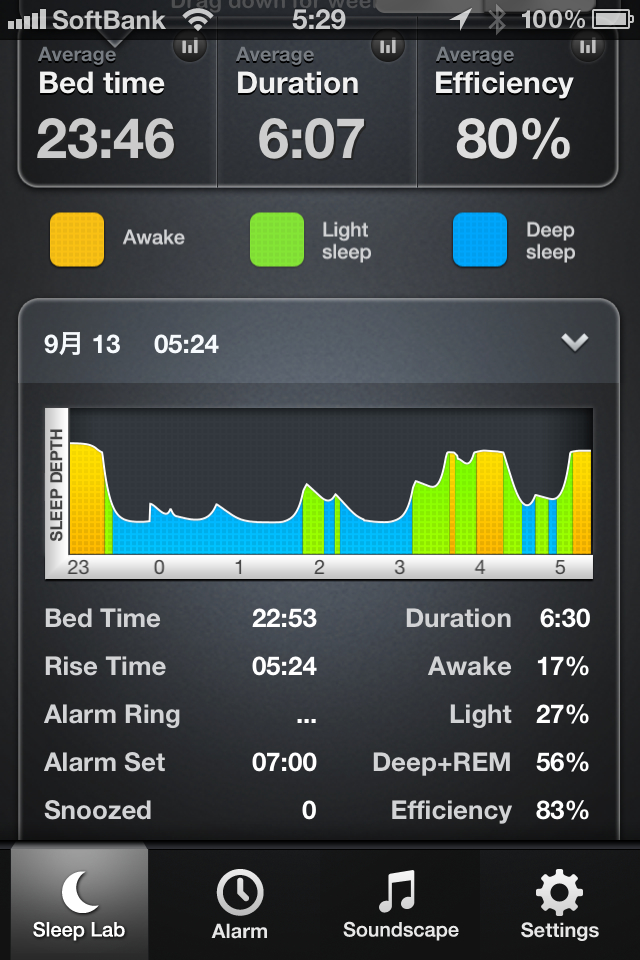Open the Average Bed time chart icon
This screenshot has width=640, height=960.
tap(190, 47)
